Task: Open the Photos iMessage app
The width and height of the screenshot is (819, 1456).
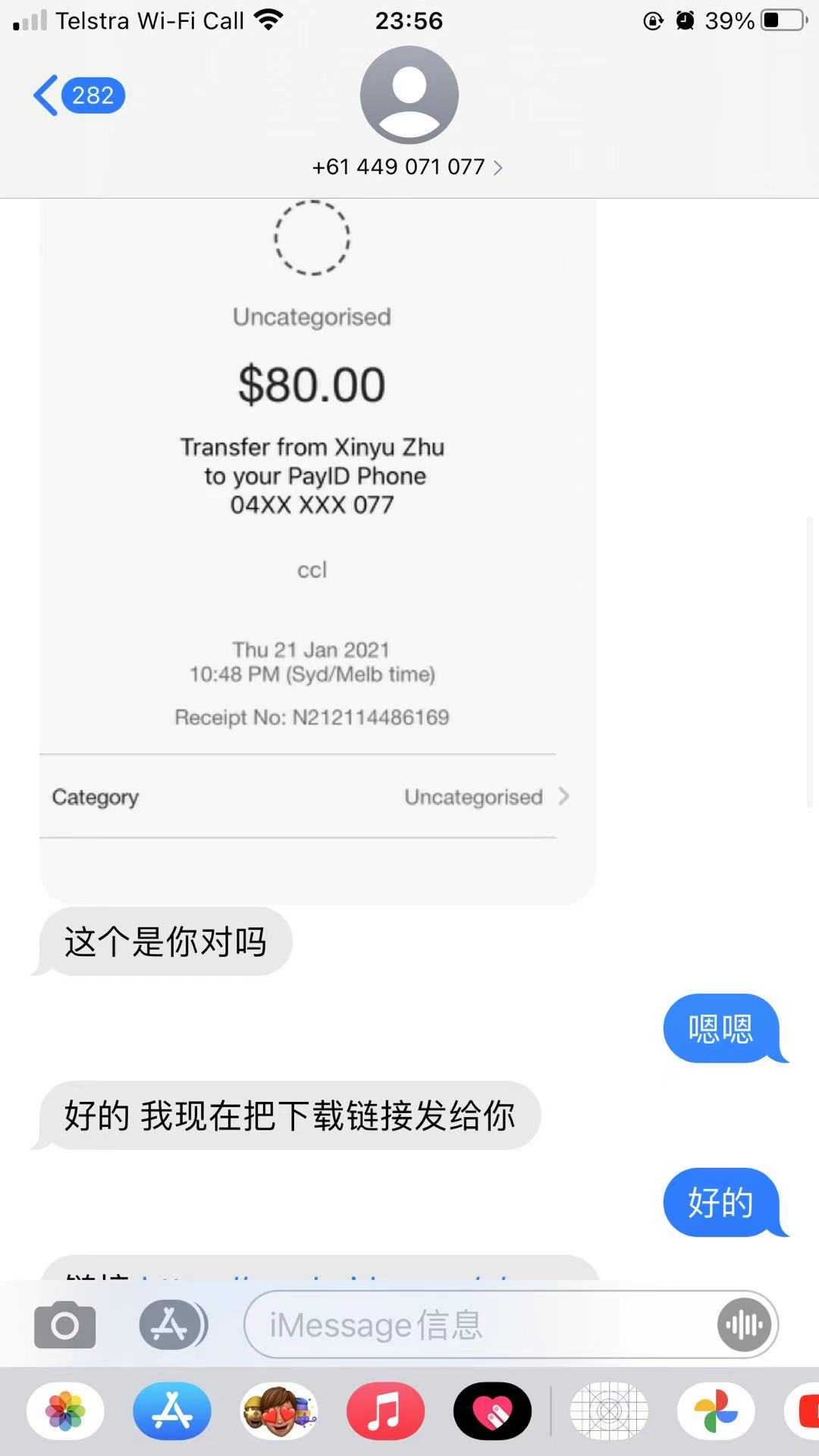Action: click(65, 1412)
